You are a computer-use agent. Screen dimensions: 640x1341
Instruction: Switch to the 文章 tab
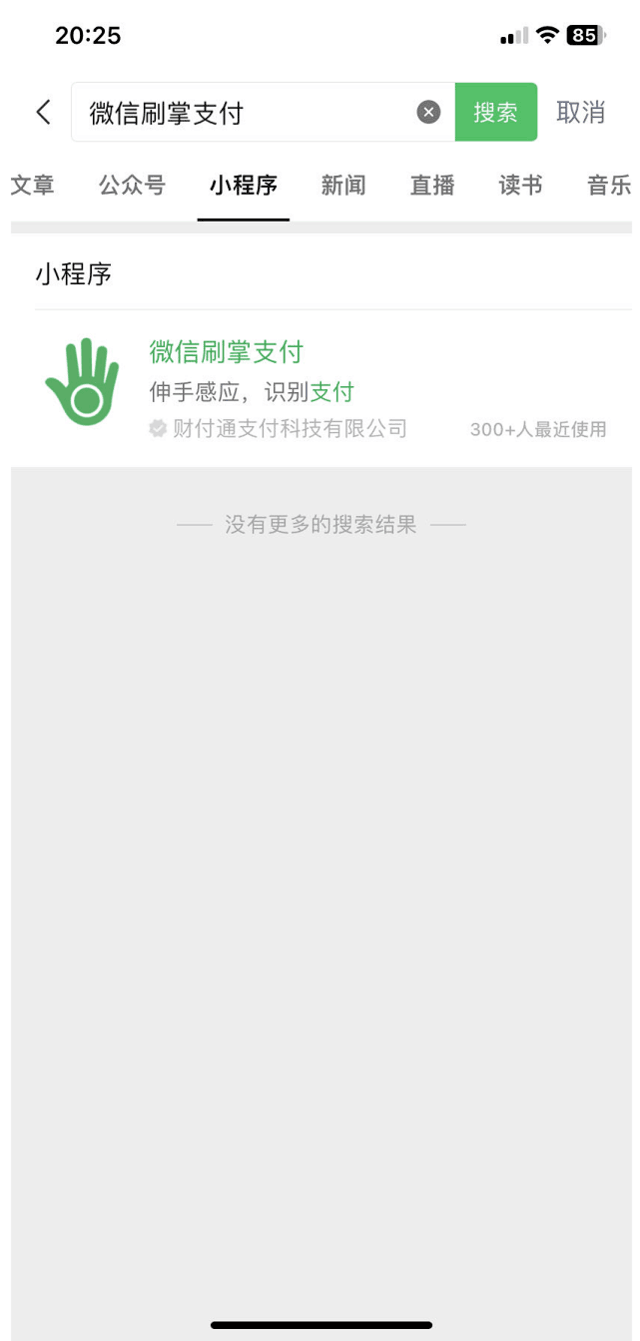(x=32, y=185)
